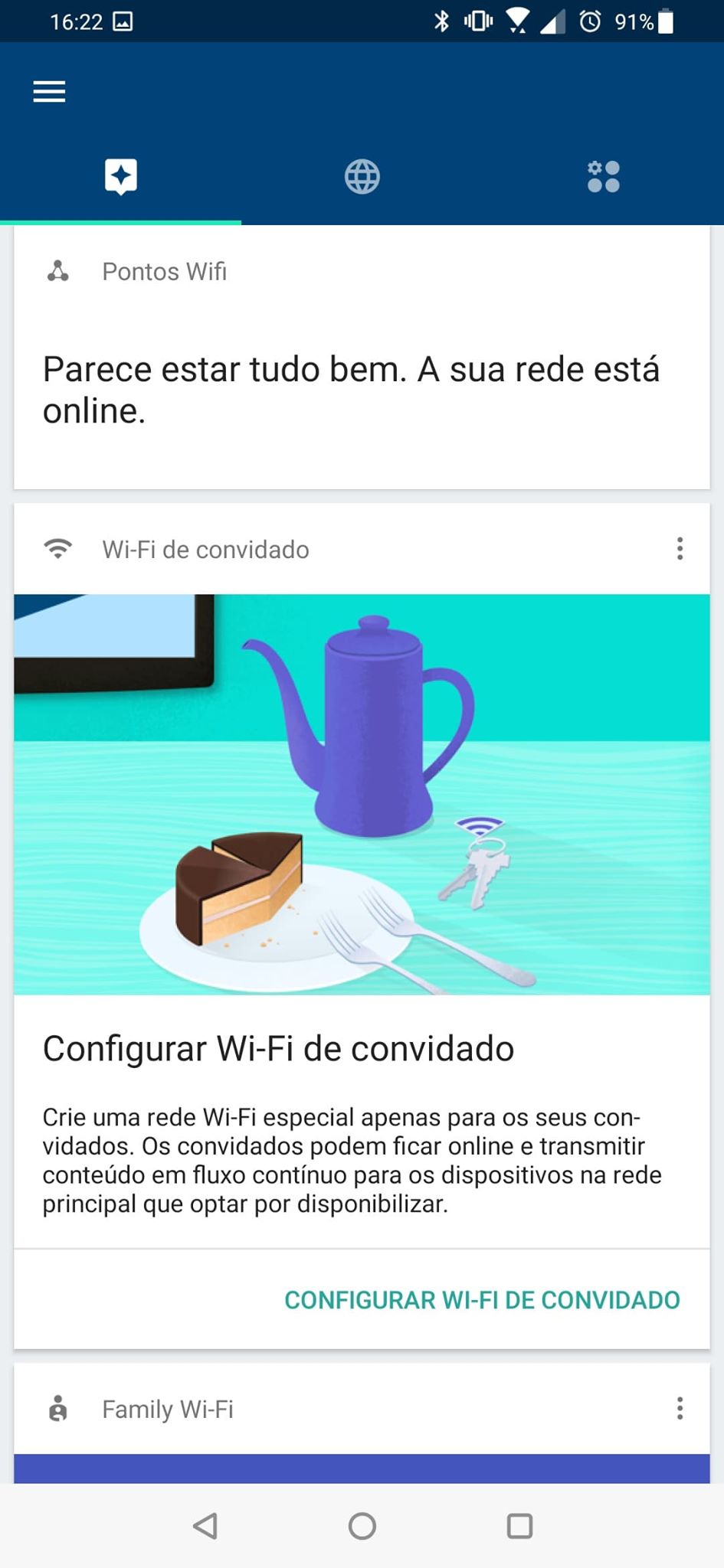Image resolution: width=724 pixels, height=1568 pixels.
Task: Open the hamburger navigation menu
Action: (49, 92)
